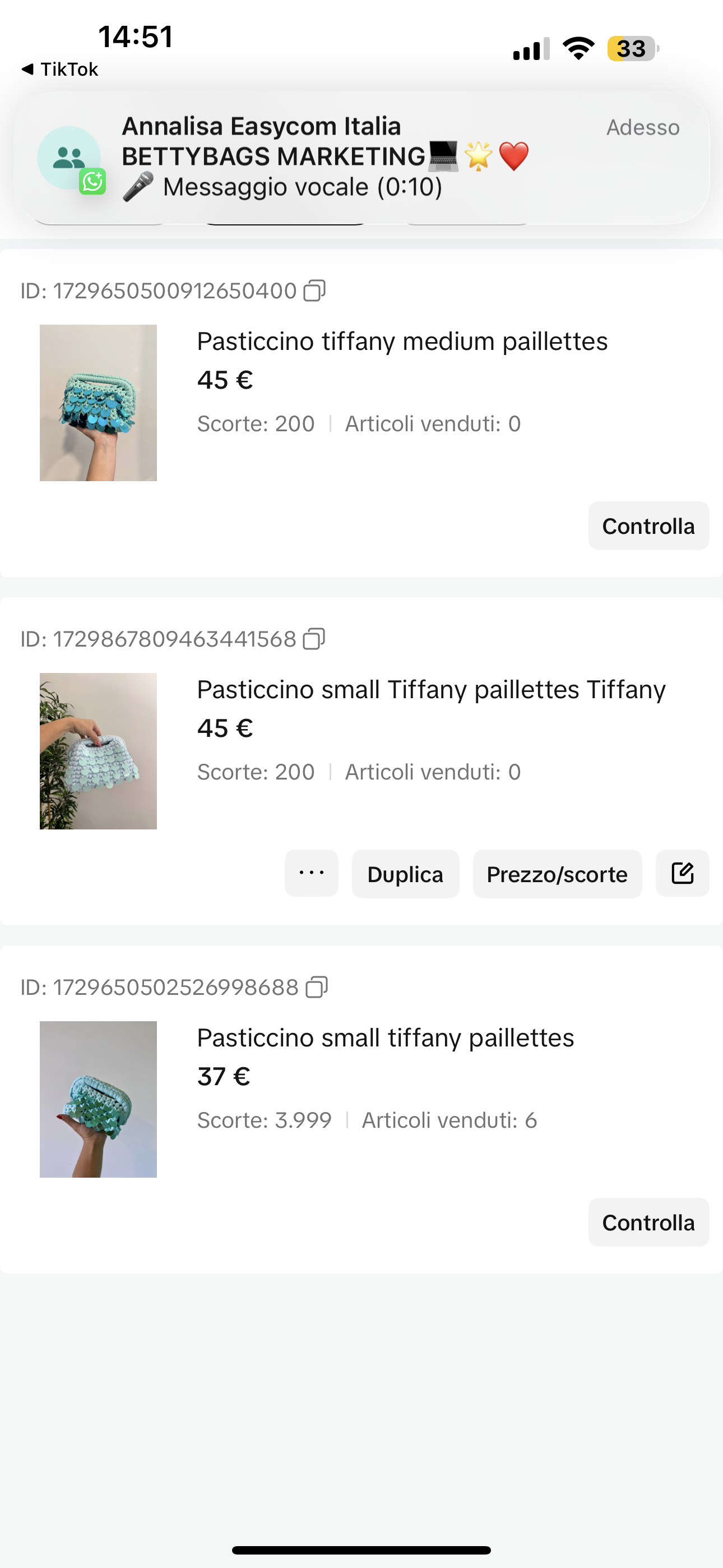Open the Pasticcino tiffany medium paillettes product
The width and height of the screenshot is (723, 1568).
click(x=402, y=342)
